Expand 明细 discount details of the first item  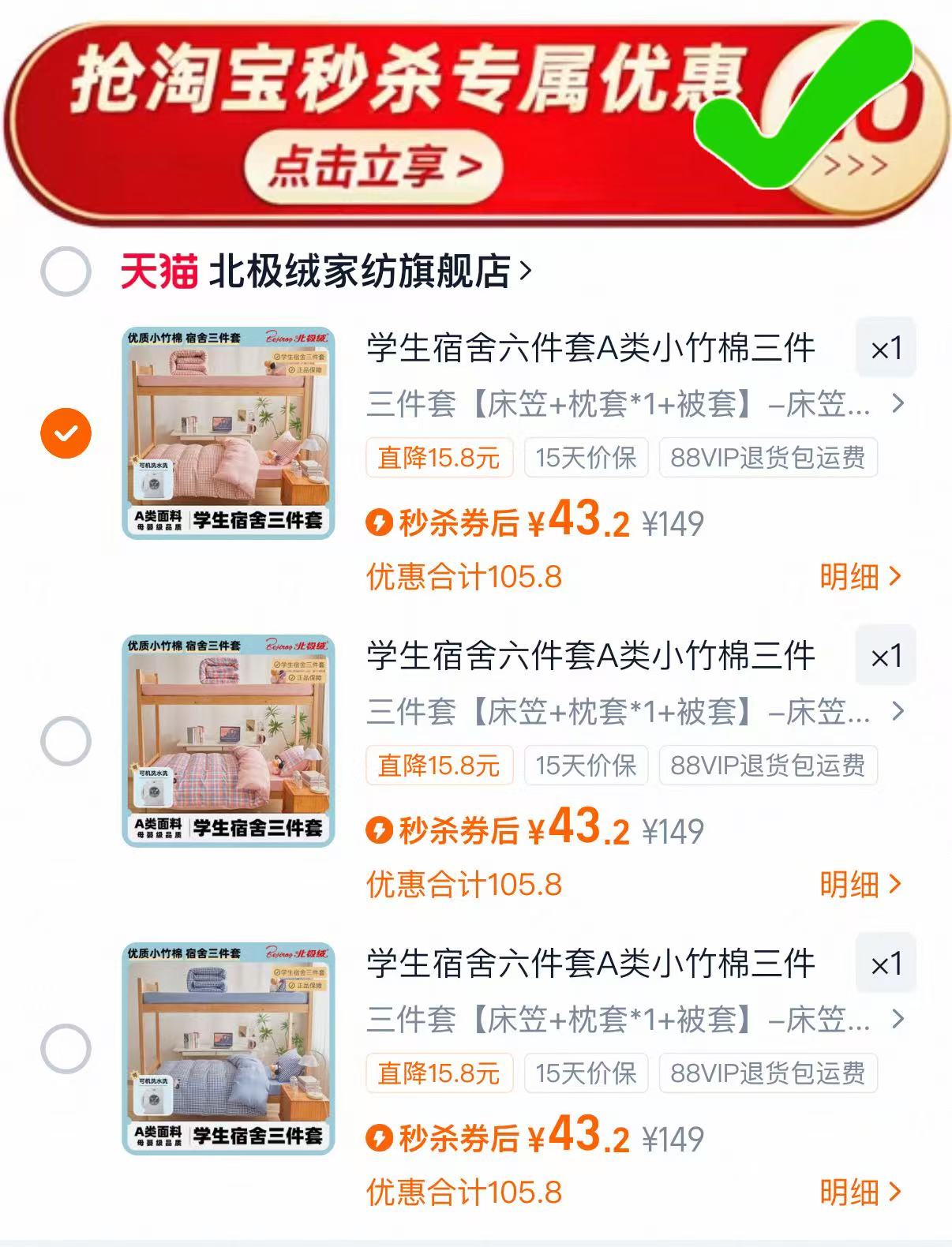click(x=862, y=578)
